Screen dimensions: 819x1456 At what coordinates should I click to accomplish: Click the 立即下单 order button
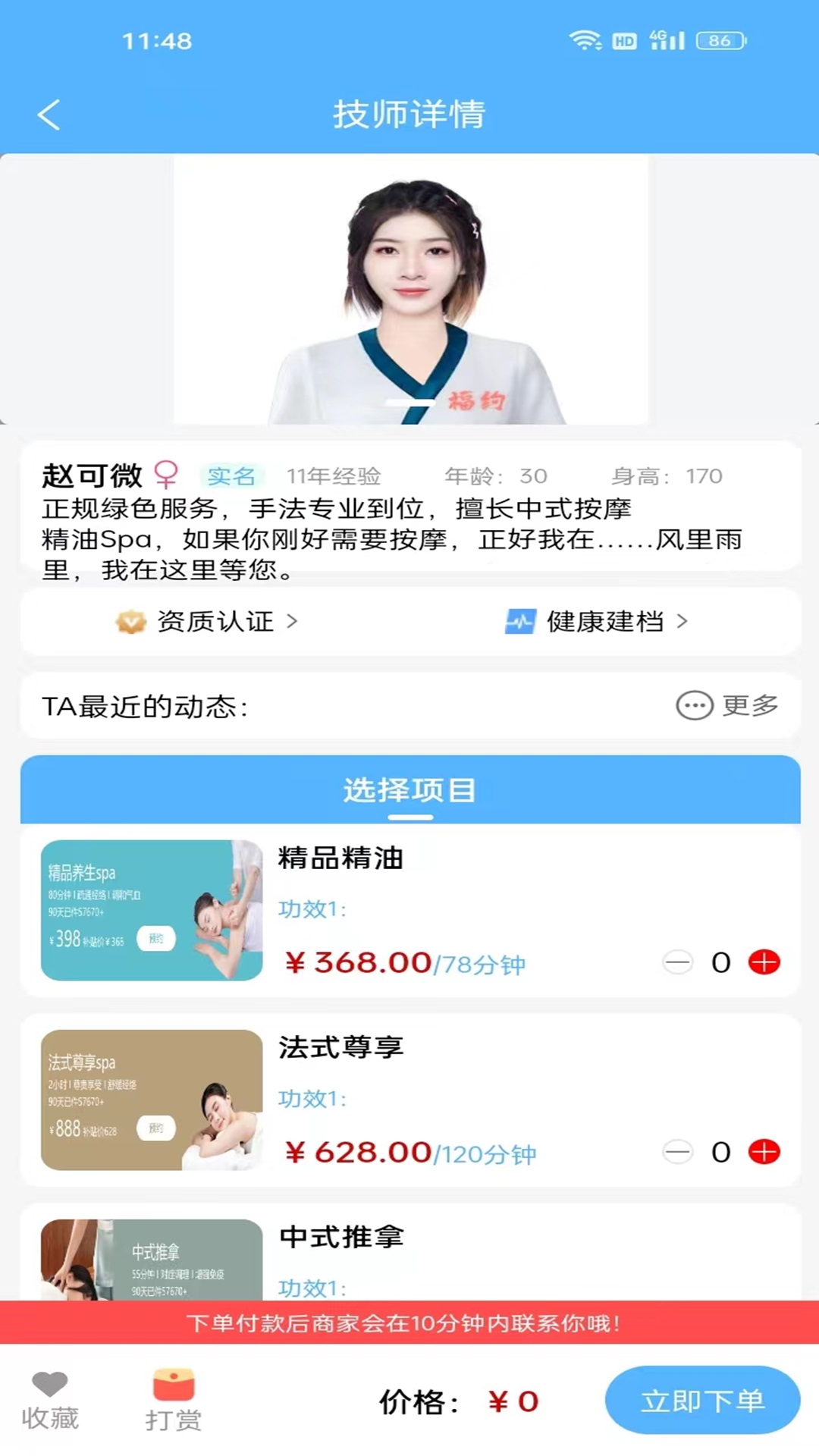point(701,1401)
